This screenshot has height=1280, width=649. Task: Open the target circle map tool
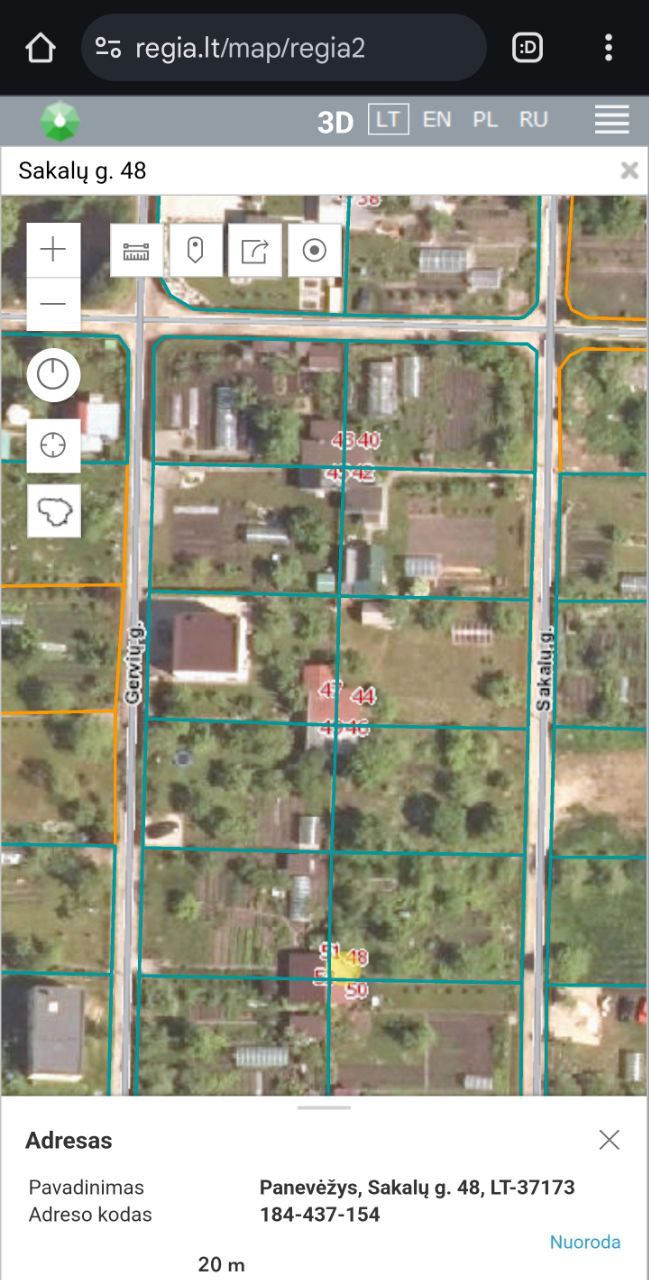click(x=315, y=250)
